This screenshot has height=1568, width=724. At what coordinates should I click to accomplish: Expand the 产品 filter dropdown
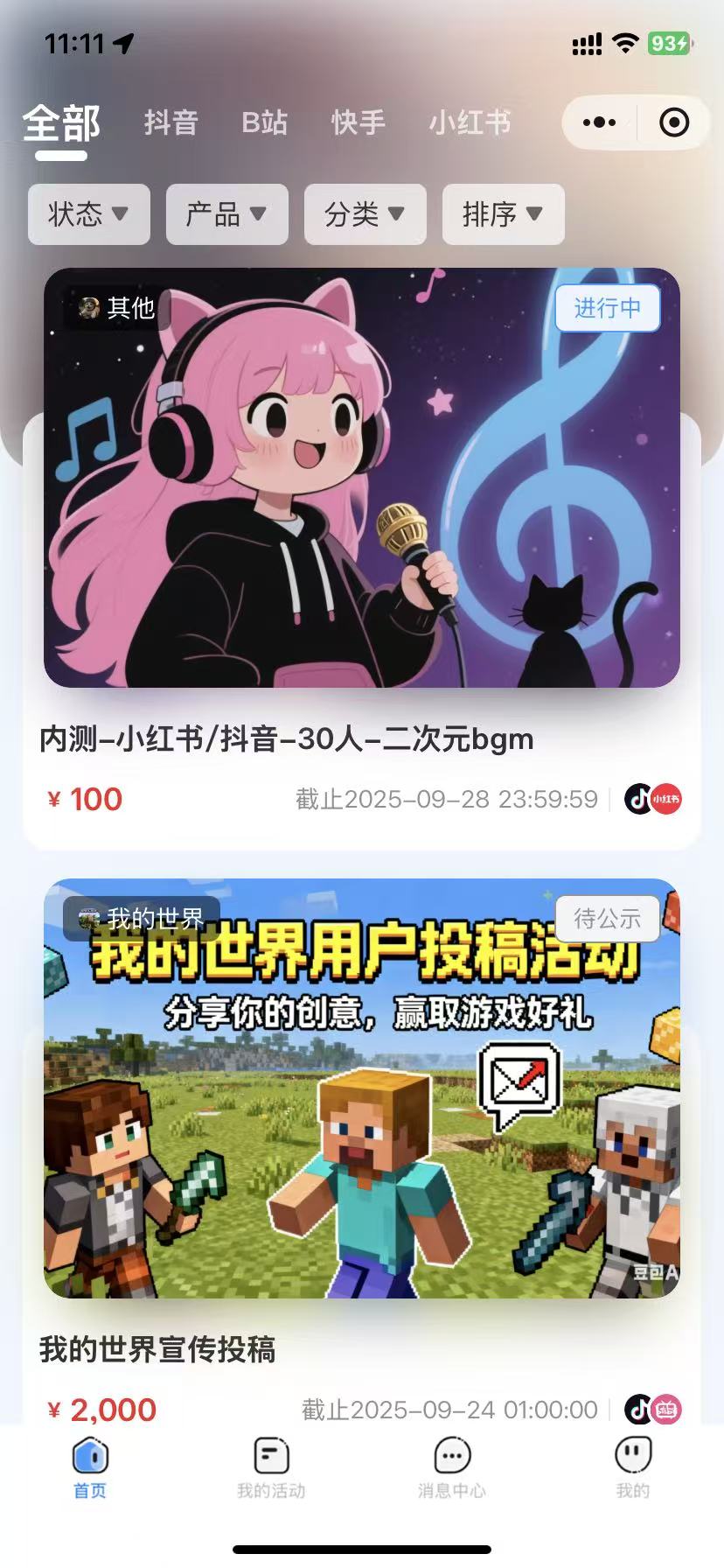(226, 213)
